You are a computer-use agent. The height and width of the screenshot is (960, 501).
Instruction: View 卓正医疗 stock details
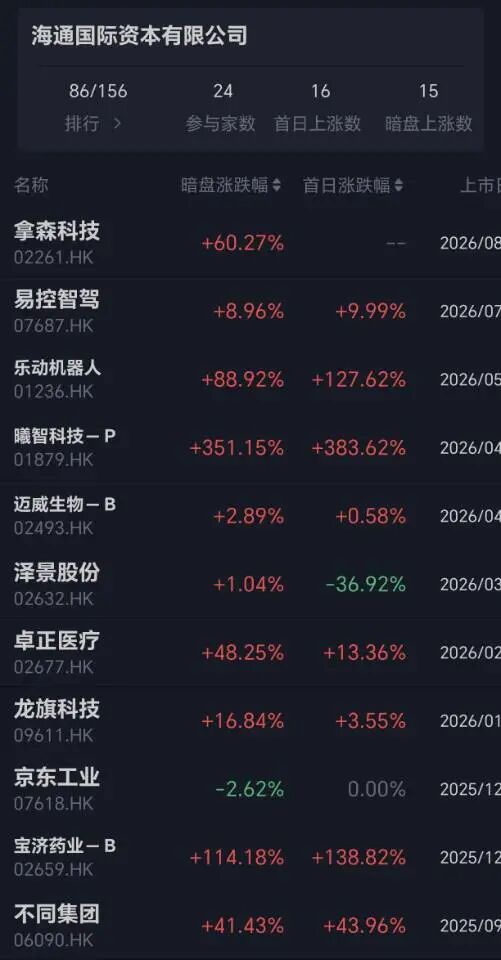click(x=250, y=653)
